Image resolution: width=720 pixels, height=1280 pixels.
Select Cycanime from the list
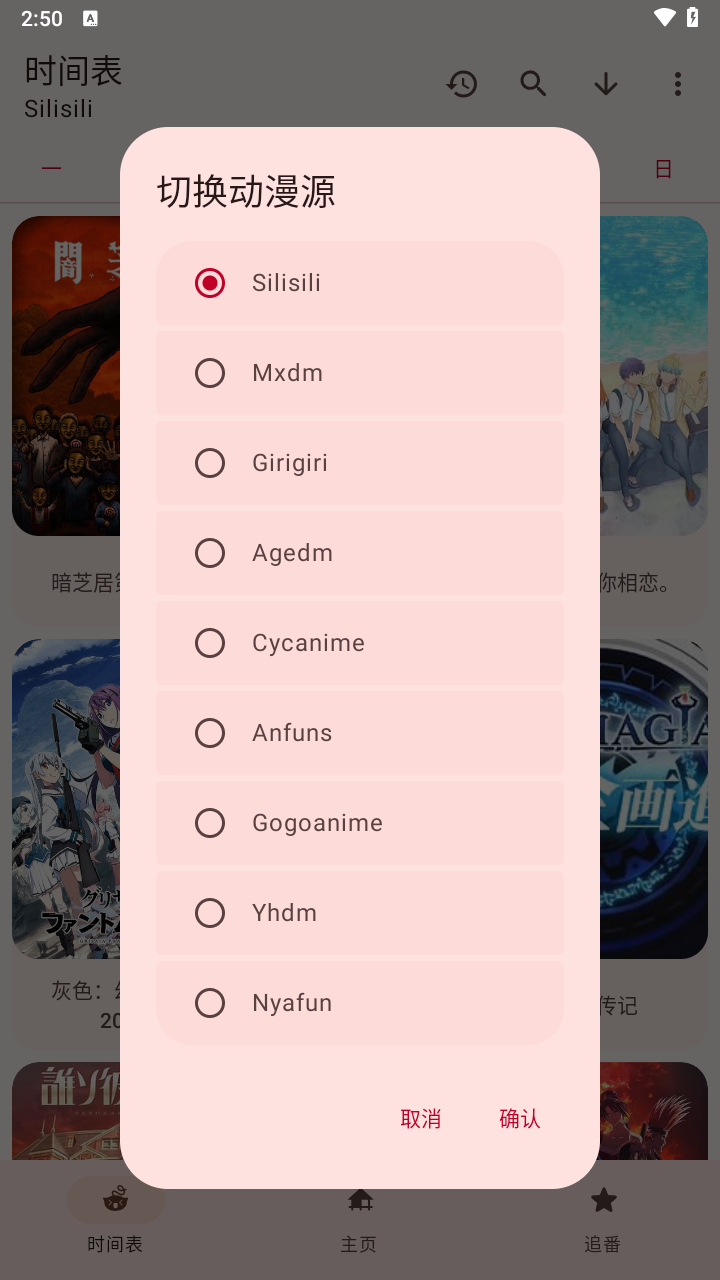(359, 643)
